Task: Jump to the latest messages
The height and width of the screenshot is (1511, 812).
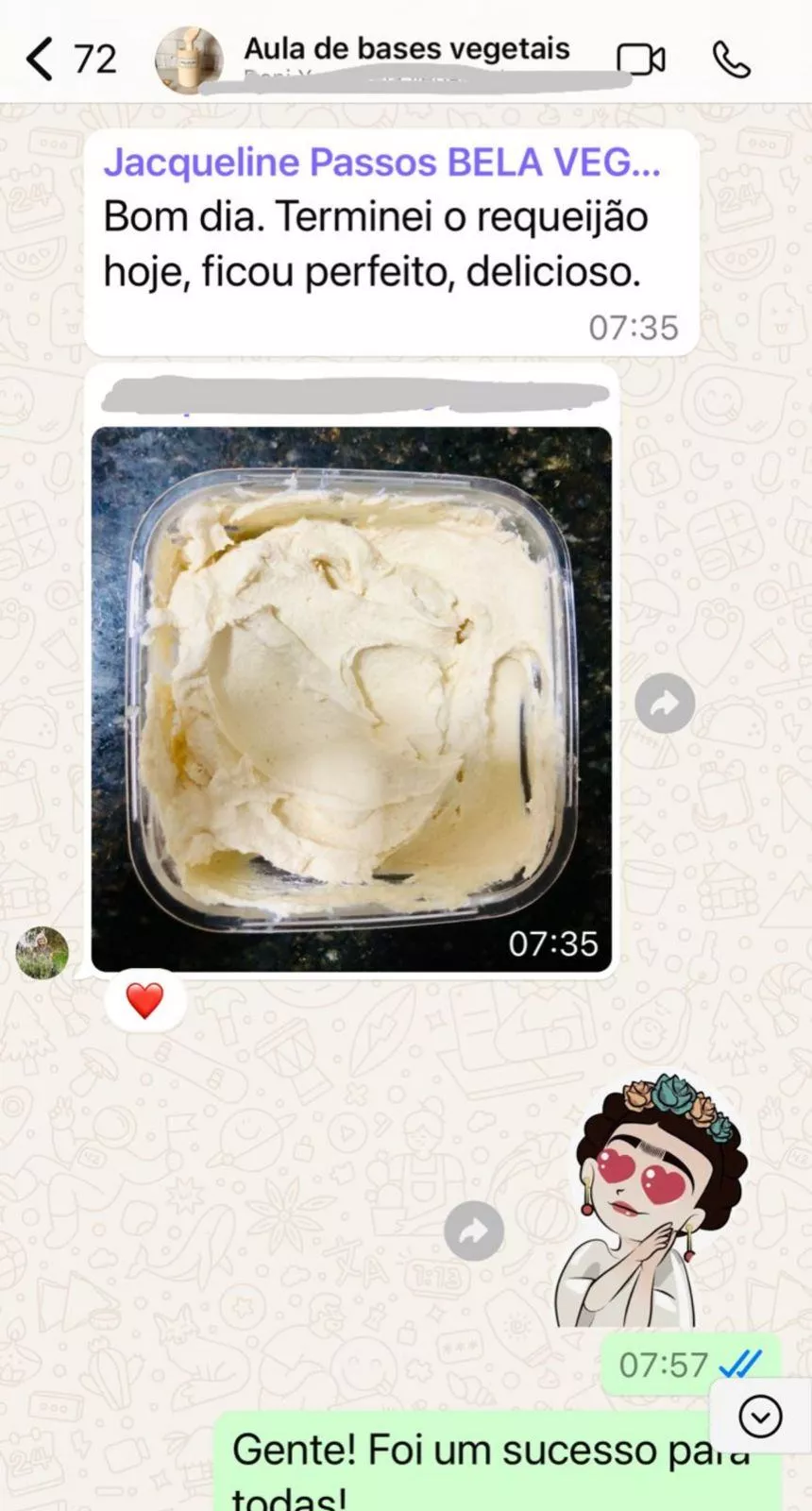Action: point(760,1417)
